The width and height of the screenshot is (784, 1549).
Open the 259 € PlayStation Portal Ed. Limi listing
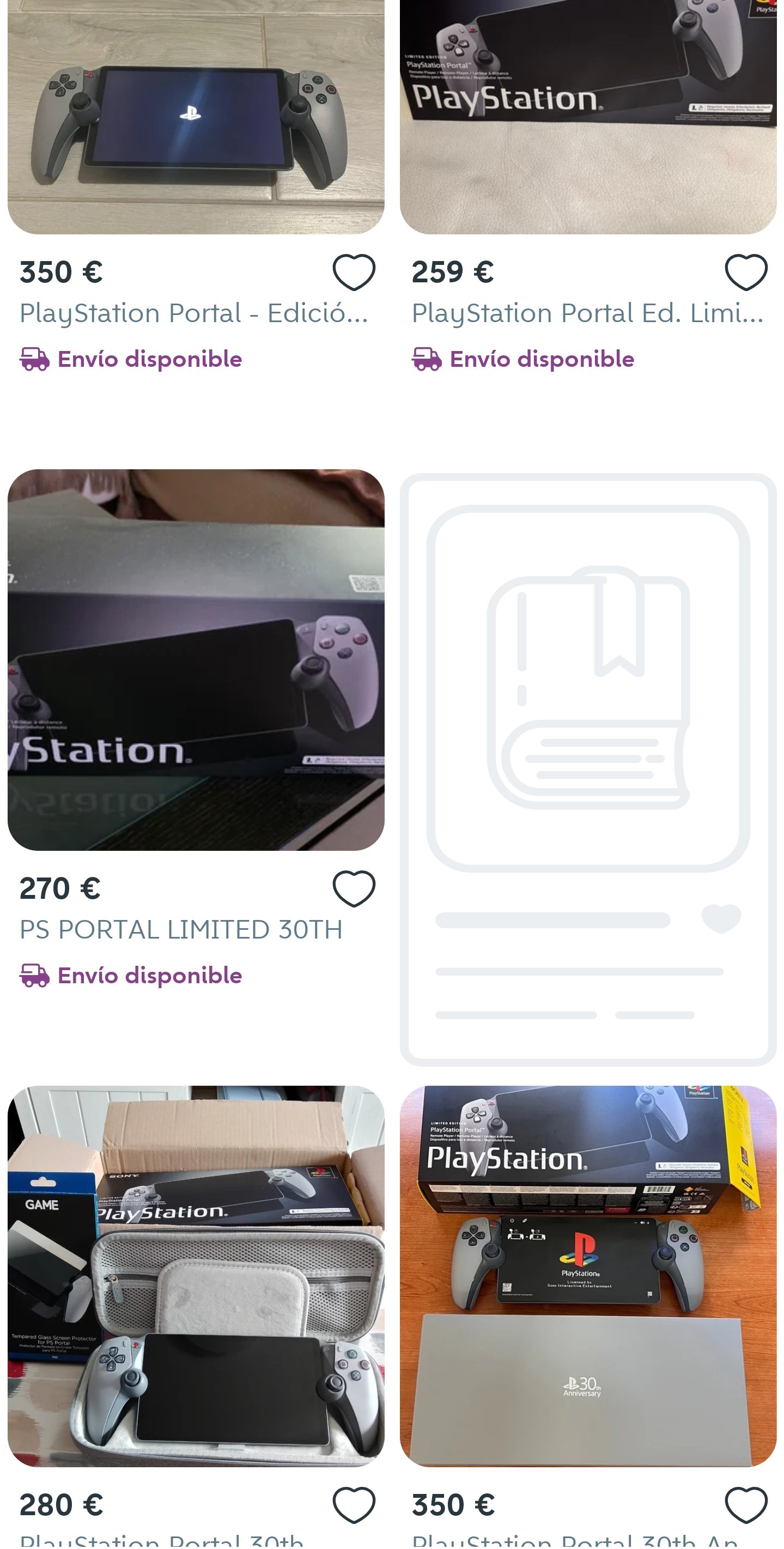(587, 313)
